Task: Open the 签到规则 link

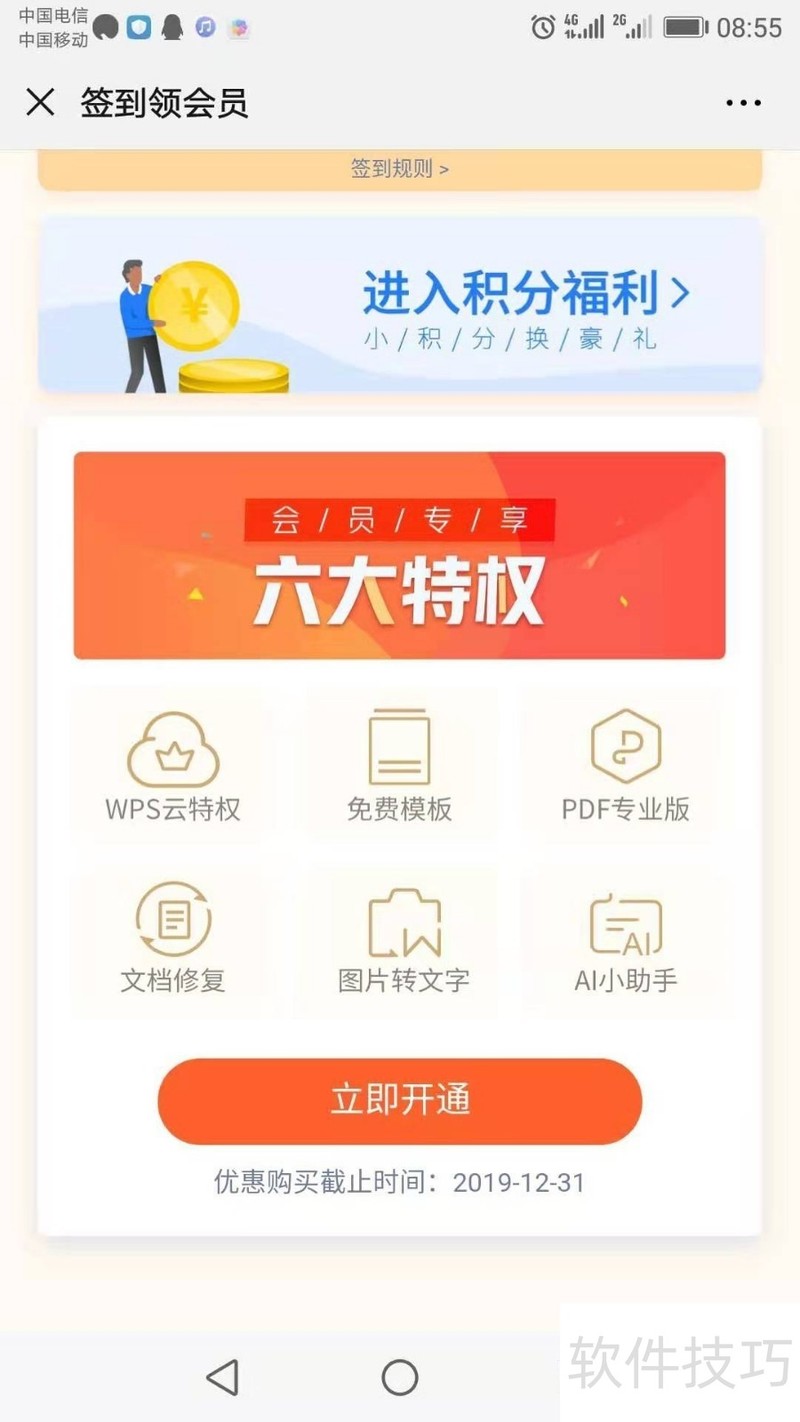Action: [399, 169]
